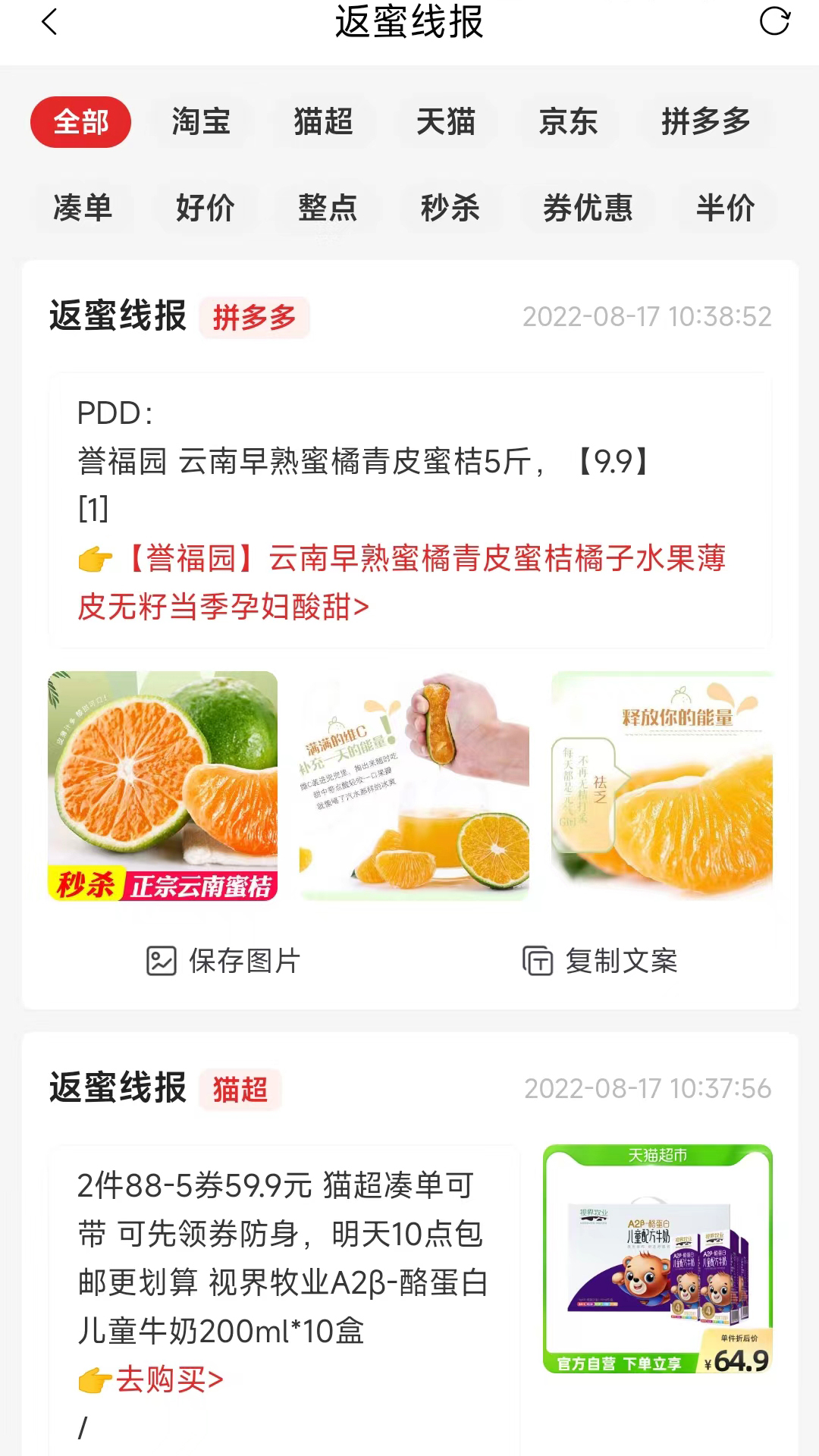Select the 天猫 filter
Screen dimensions: 819x1456
pos(447,121)
